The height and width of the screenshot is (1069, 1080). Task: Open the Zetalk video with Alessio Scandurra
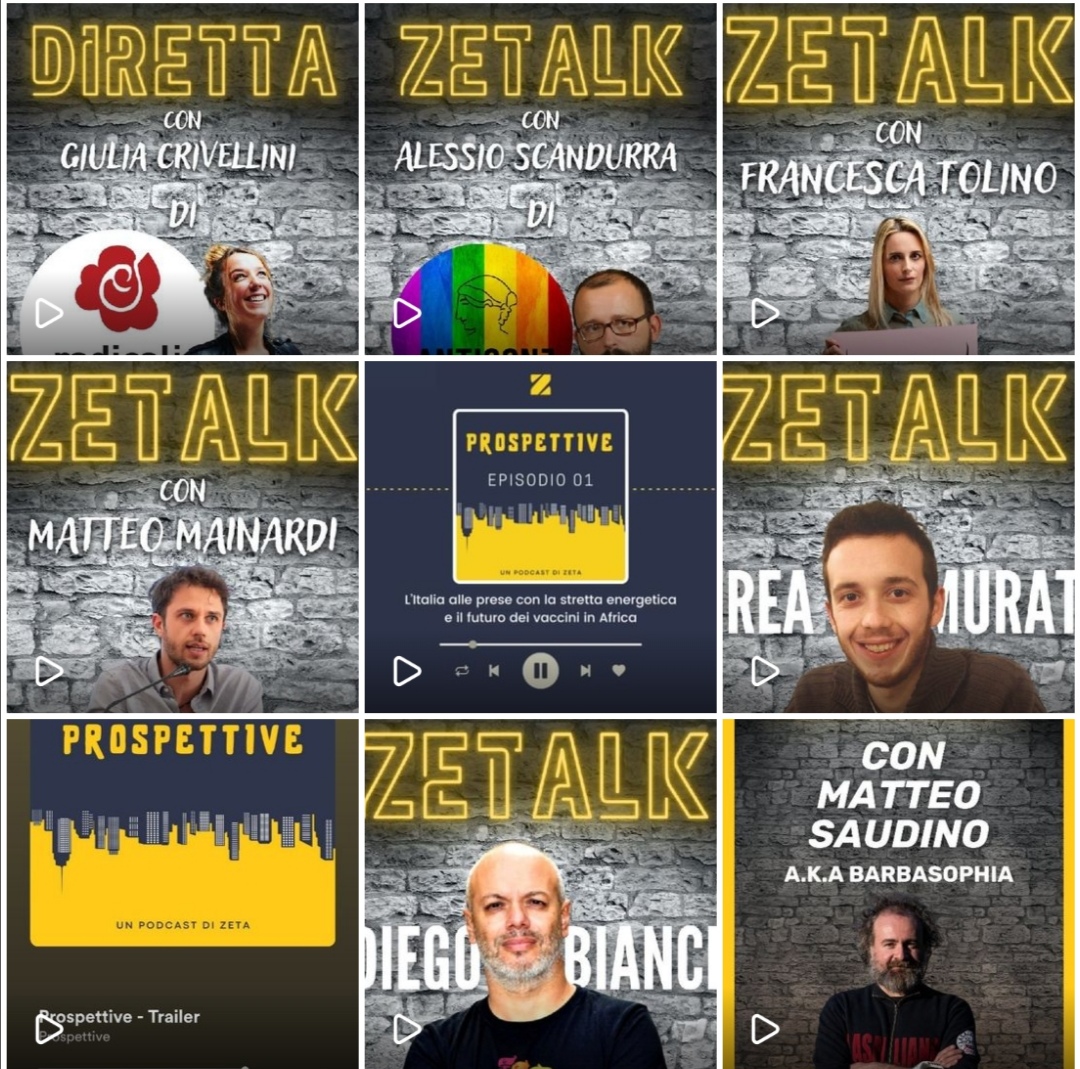[x=540, y=179]
